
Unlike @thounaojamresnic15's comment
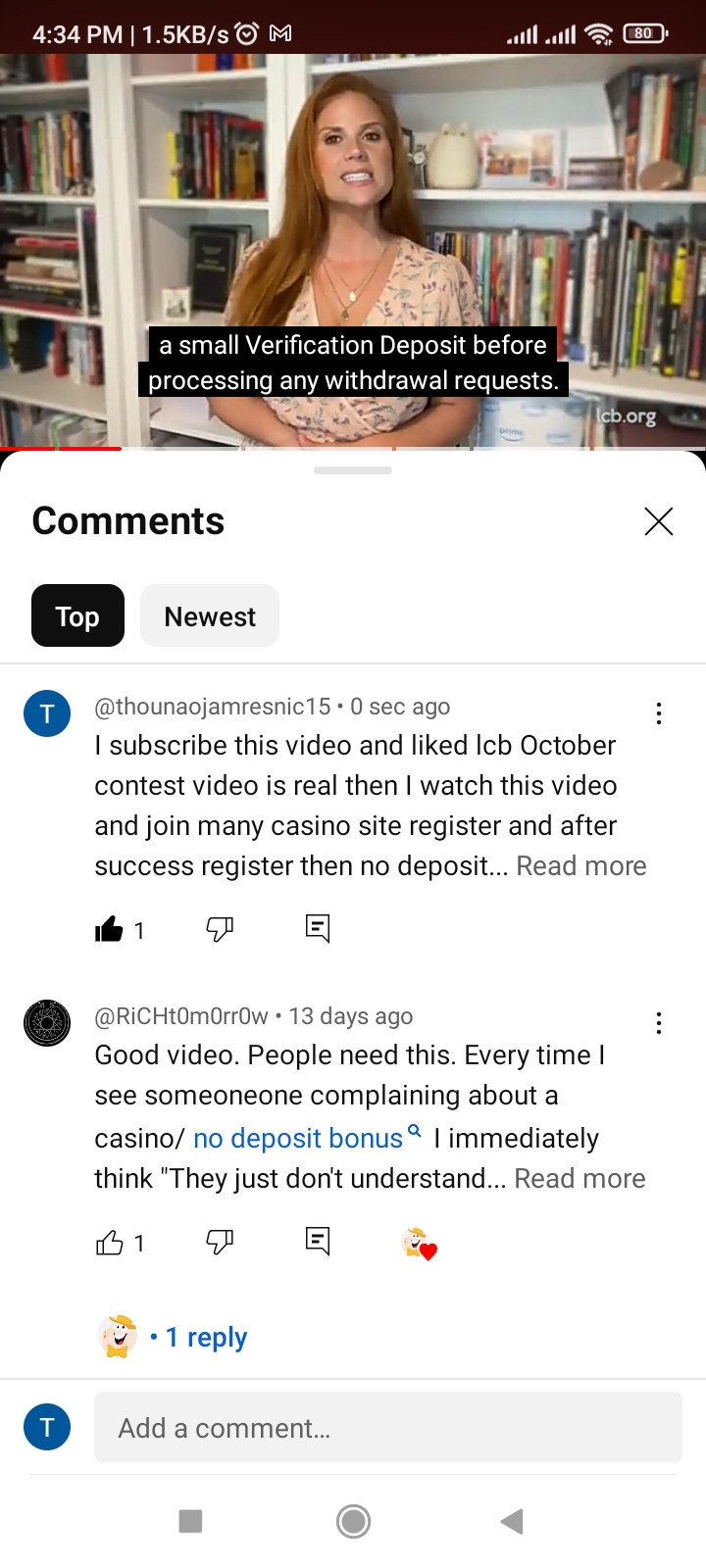click(x=109, y=929)
